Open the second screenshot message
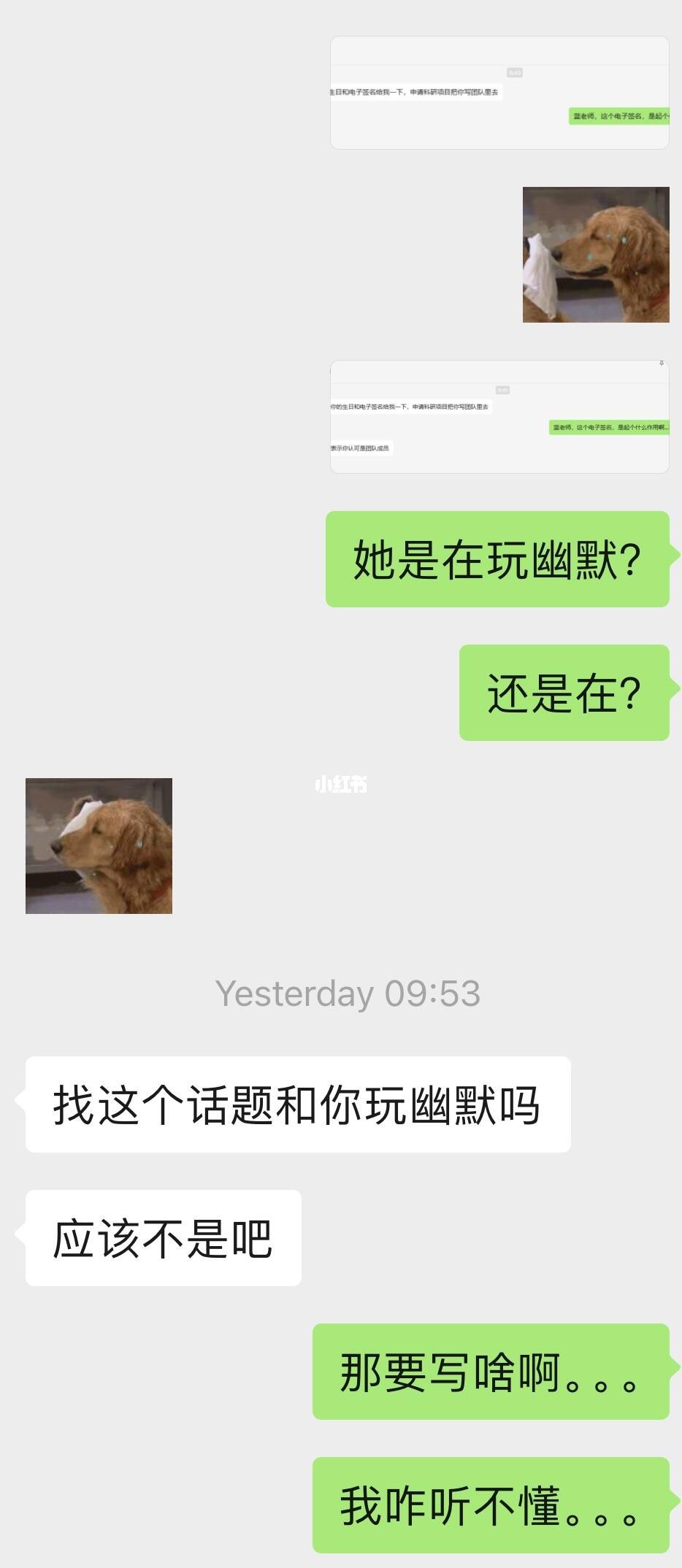 (499, 416)
